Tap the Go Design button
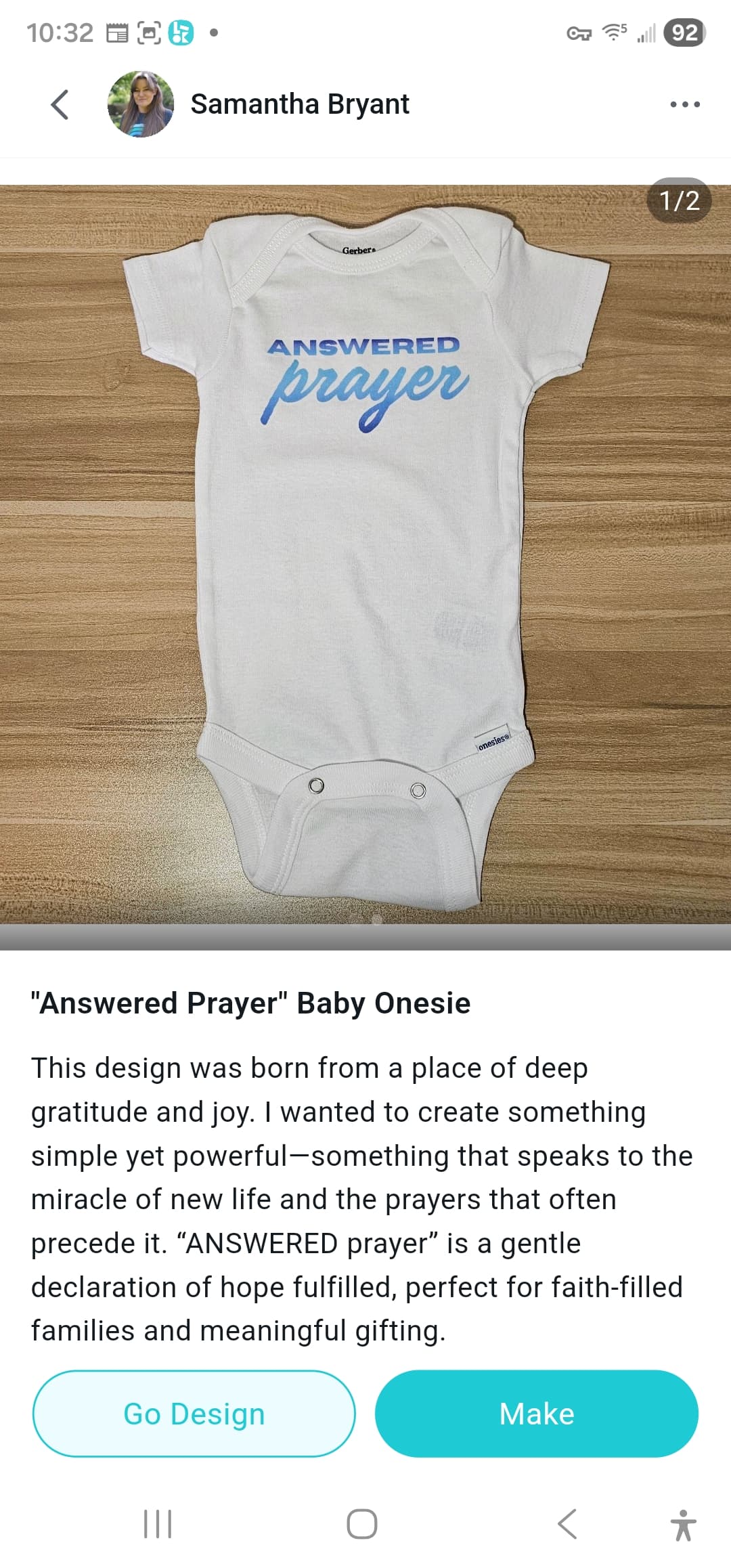This screenshot has width=731, height=1568. [194, 1414]
